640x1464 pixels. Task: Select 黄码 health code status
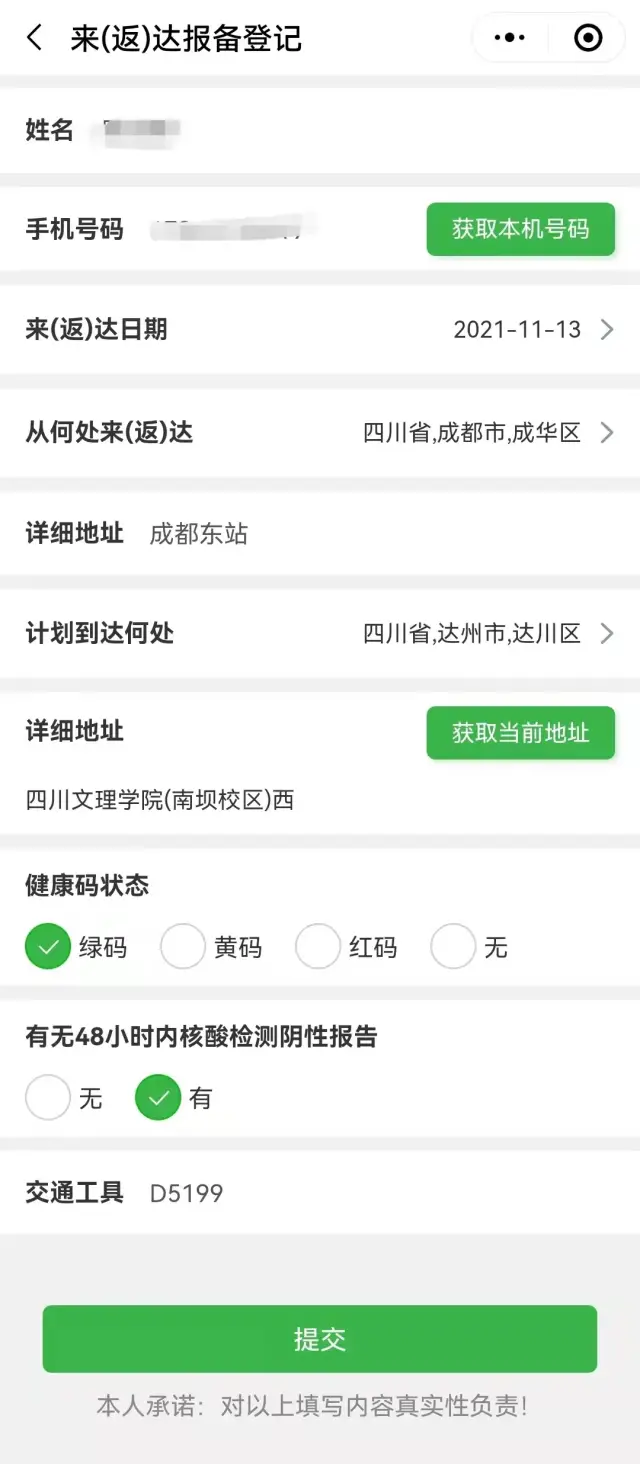click(183, 947)
